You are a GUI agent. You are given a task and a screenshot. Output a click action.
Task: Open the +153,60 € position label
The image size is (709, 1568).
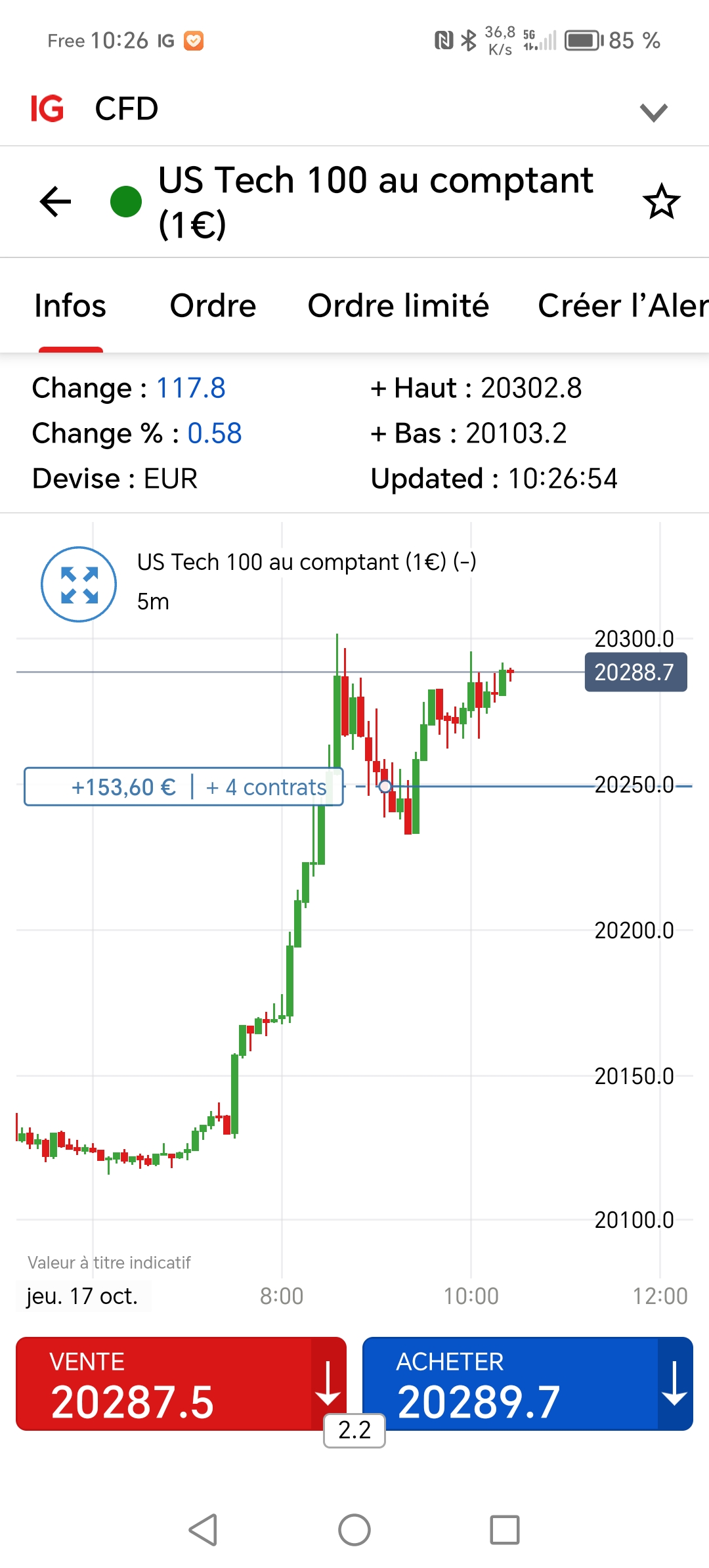pos(184,787)
